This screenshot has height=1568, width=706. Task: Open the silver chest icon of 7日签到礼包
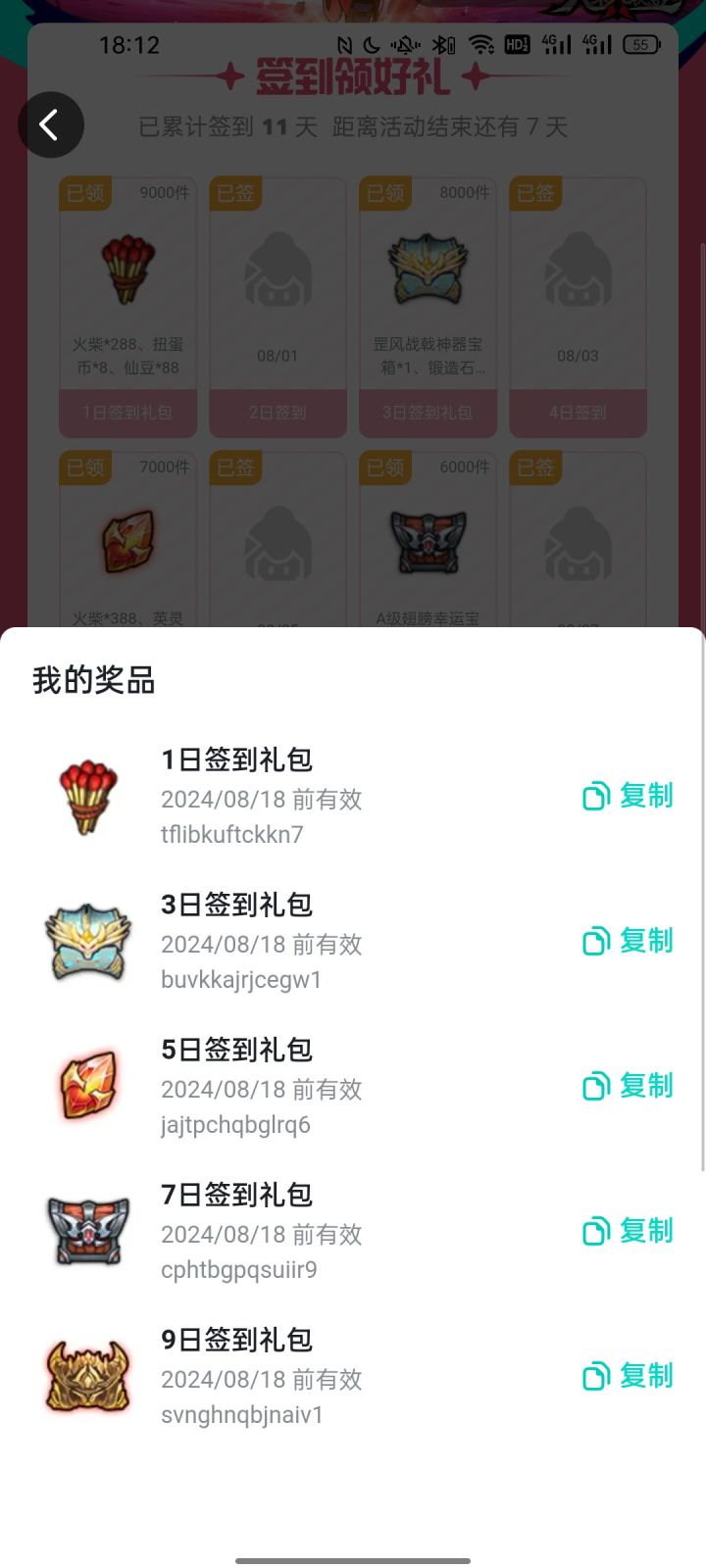pos(88,1231)
